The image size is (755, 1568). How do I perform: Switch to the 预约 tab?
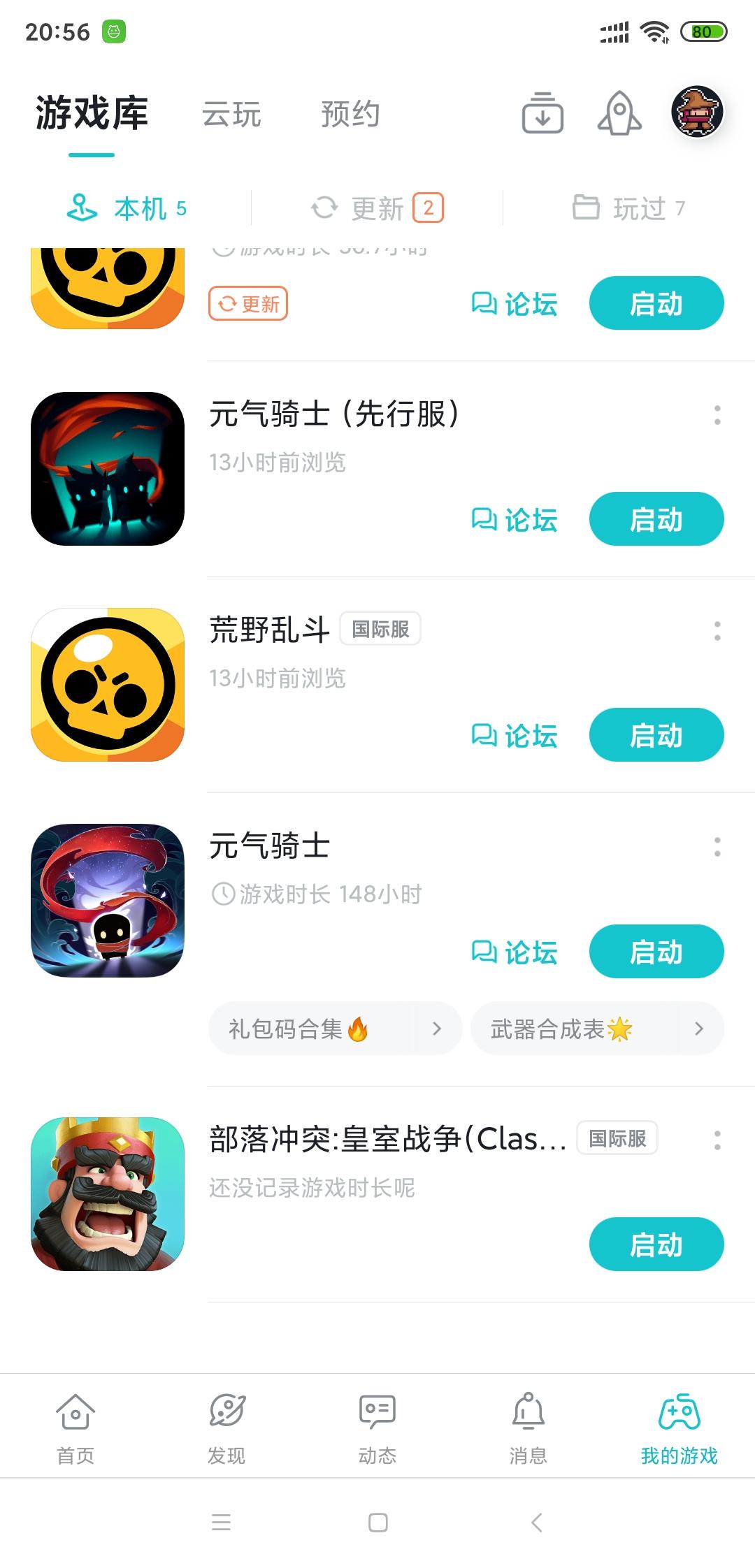350,115
